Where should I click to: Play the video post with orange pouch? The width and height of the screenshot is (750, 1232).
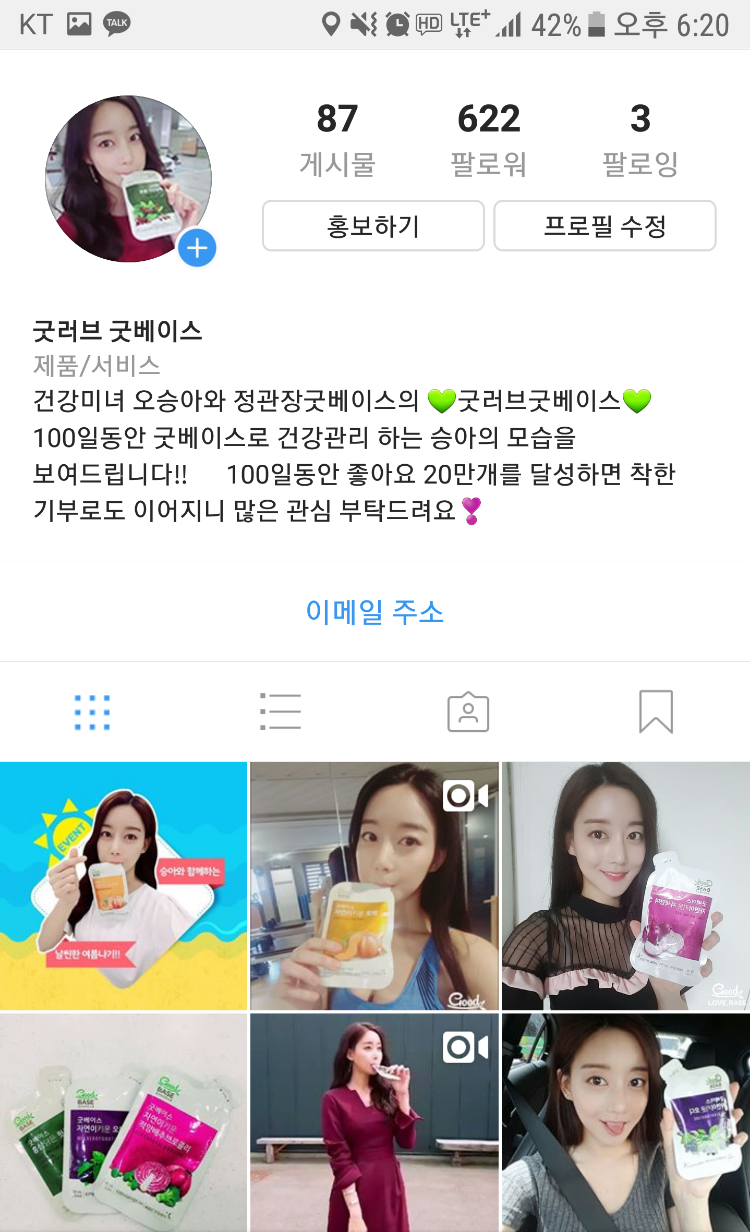click(374, 886)
